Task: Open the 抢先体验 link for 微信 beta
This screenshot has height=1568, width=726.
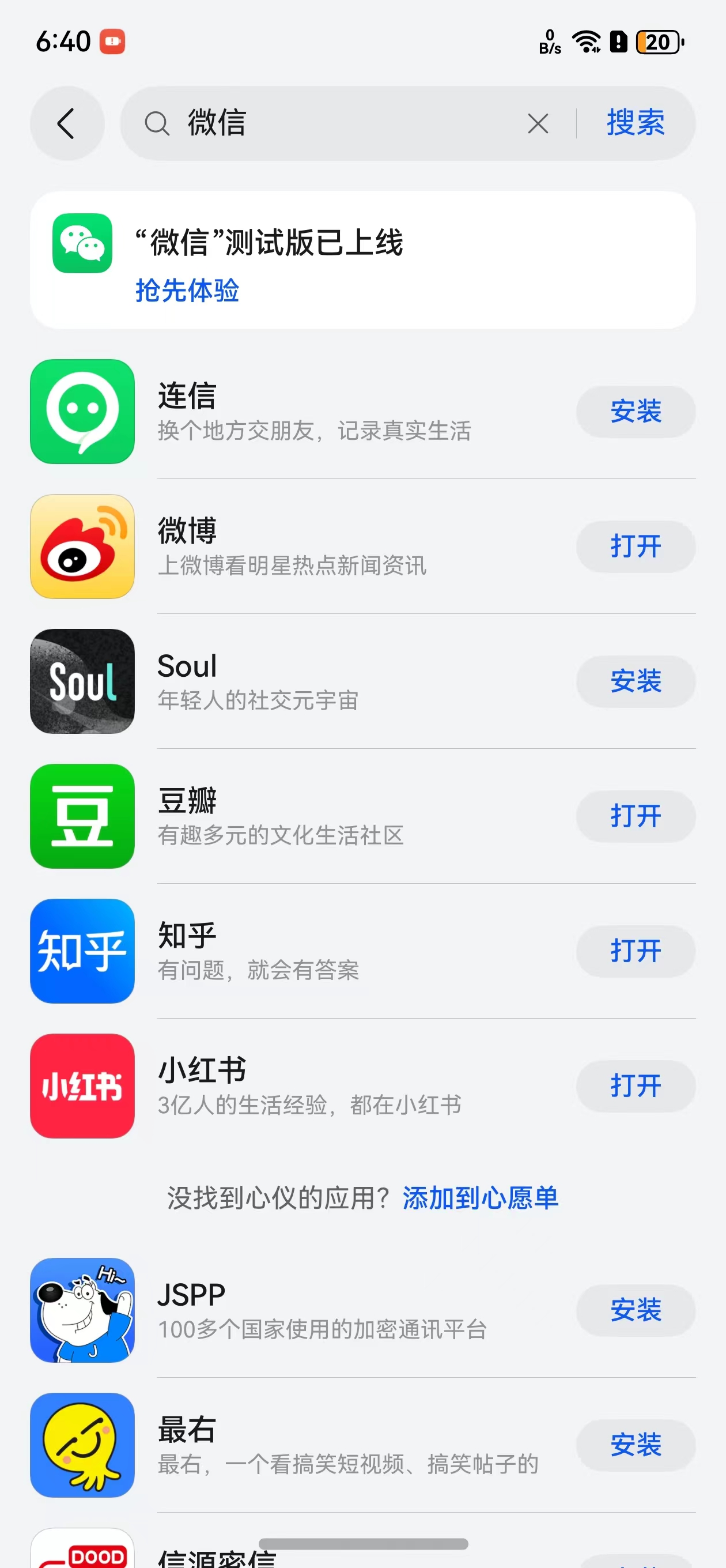Action: [187, 291]
